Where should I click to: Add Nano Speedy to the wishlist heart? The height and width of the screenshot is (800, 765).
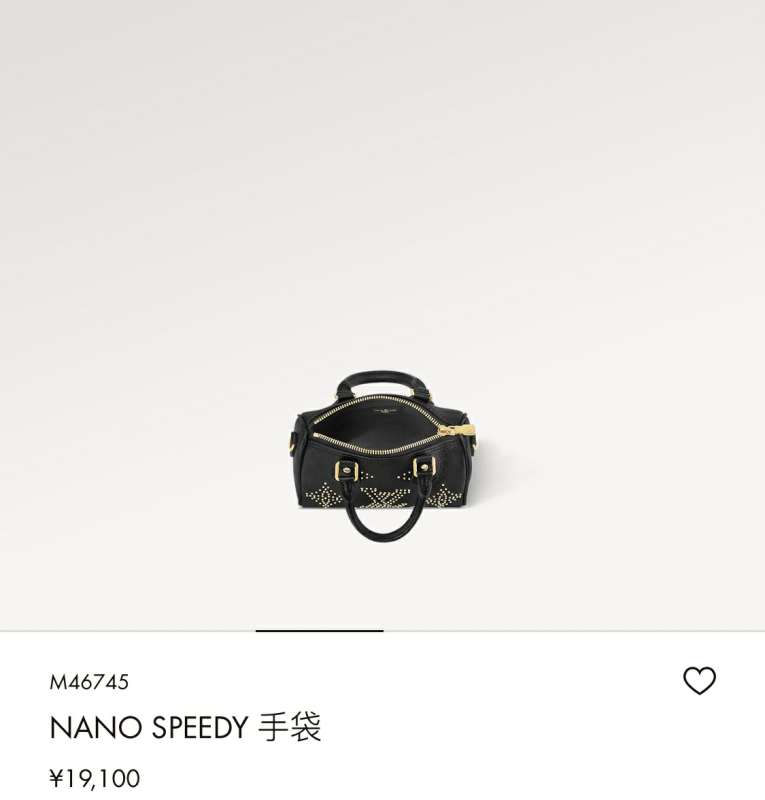point(699,681)
